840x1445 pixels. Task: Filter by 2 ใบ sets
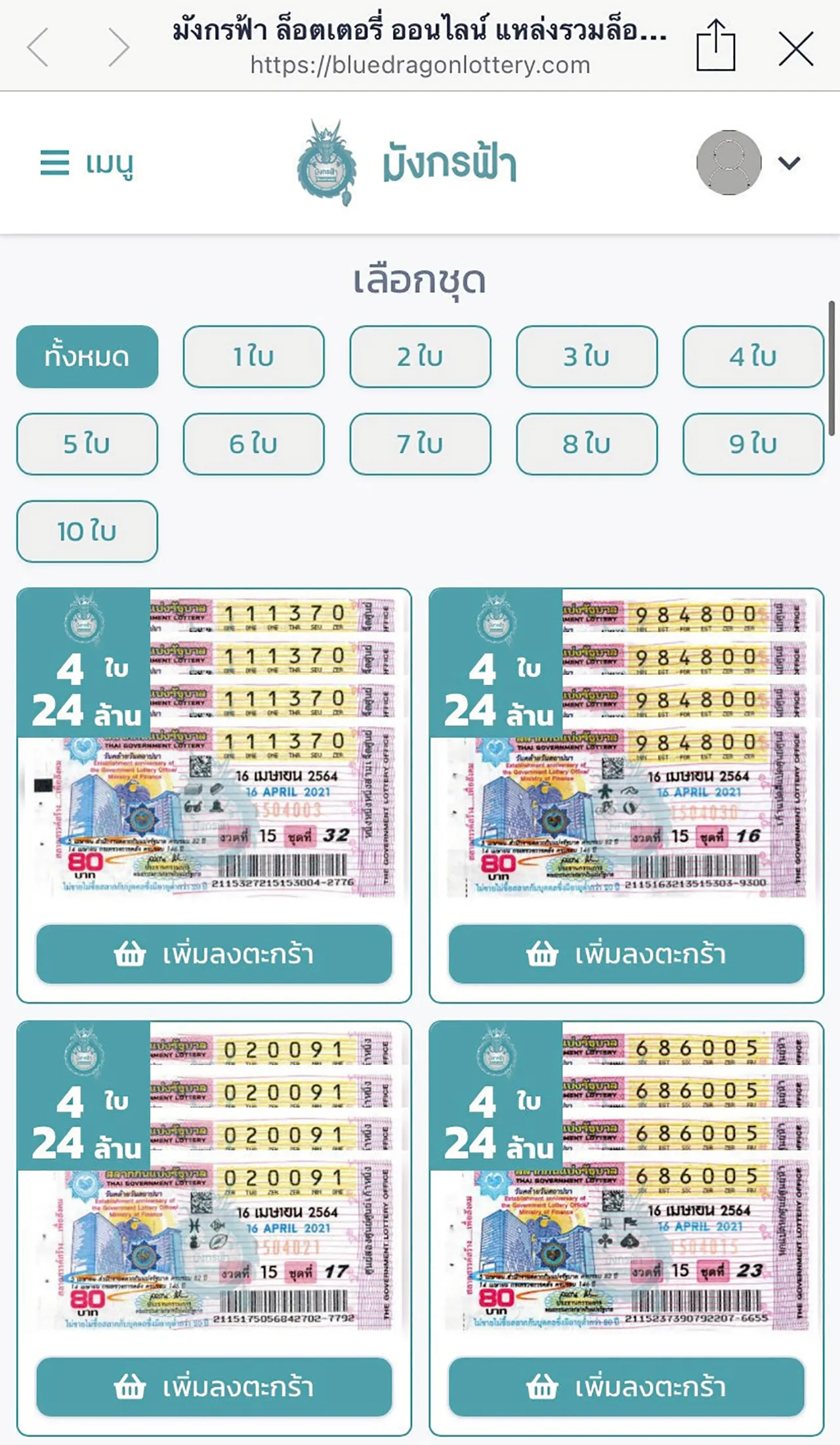[421, 356]
